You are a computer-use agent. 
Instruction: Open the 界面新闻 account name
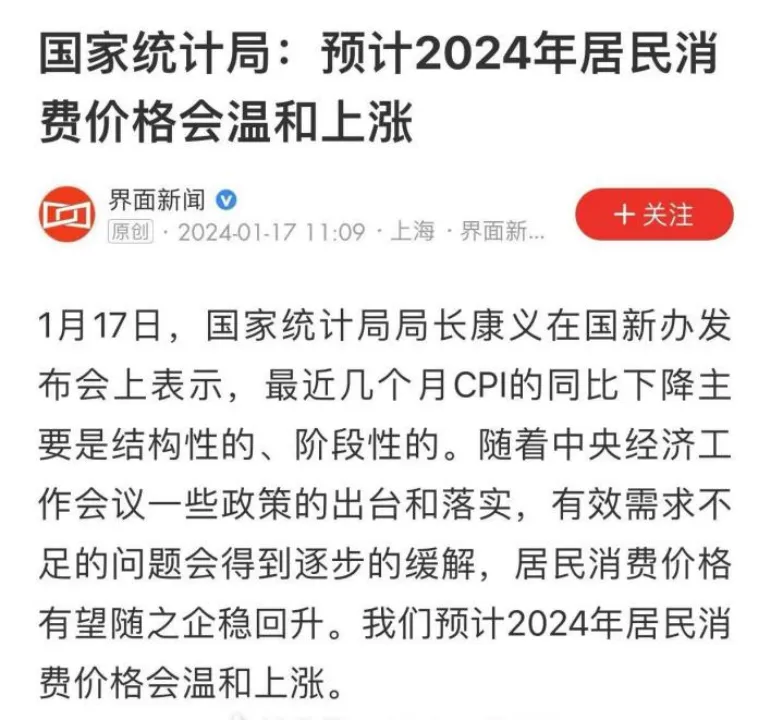[157, 199]
